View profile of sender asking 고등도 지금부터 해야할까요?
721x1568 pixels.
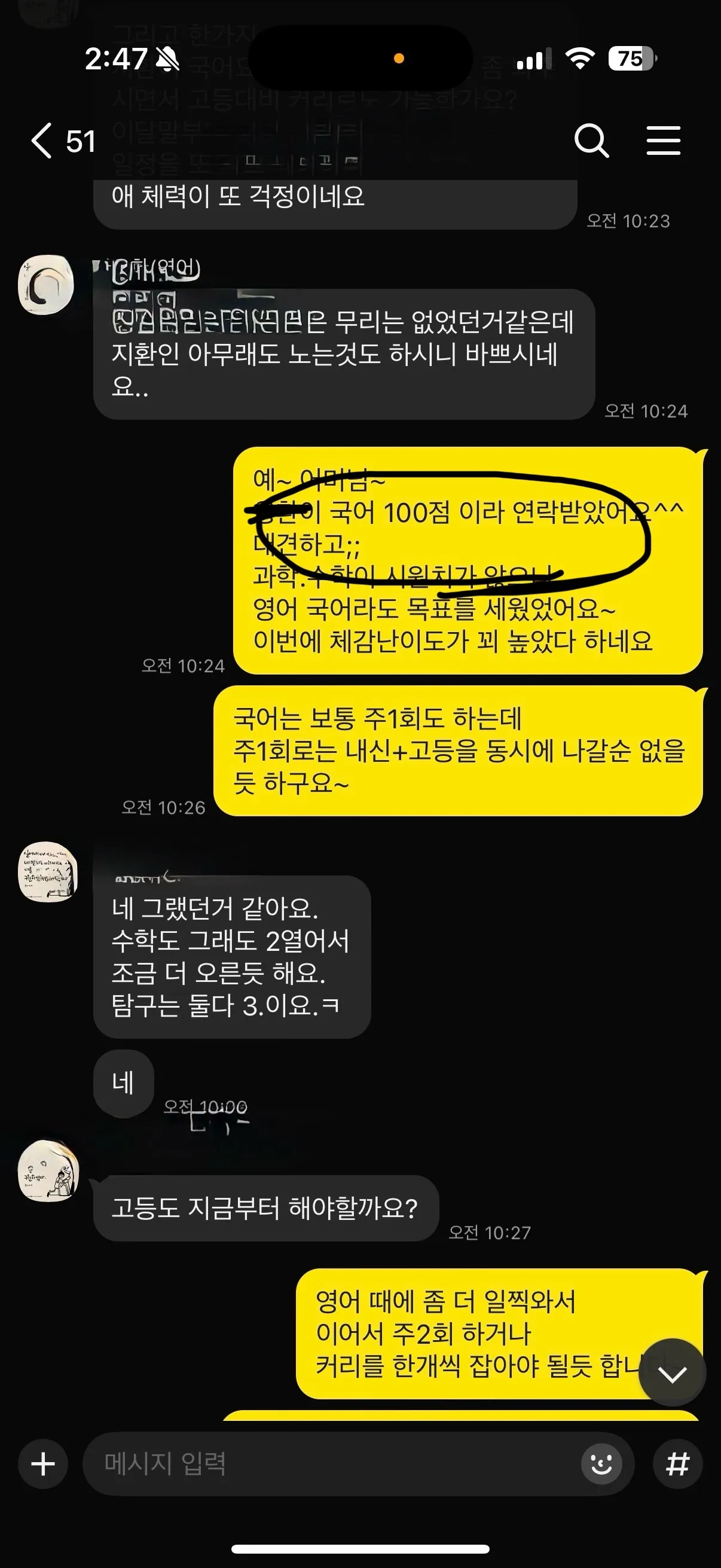(48, 1170)
